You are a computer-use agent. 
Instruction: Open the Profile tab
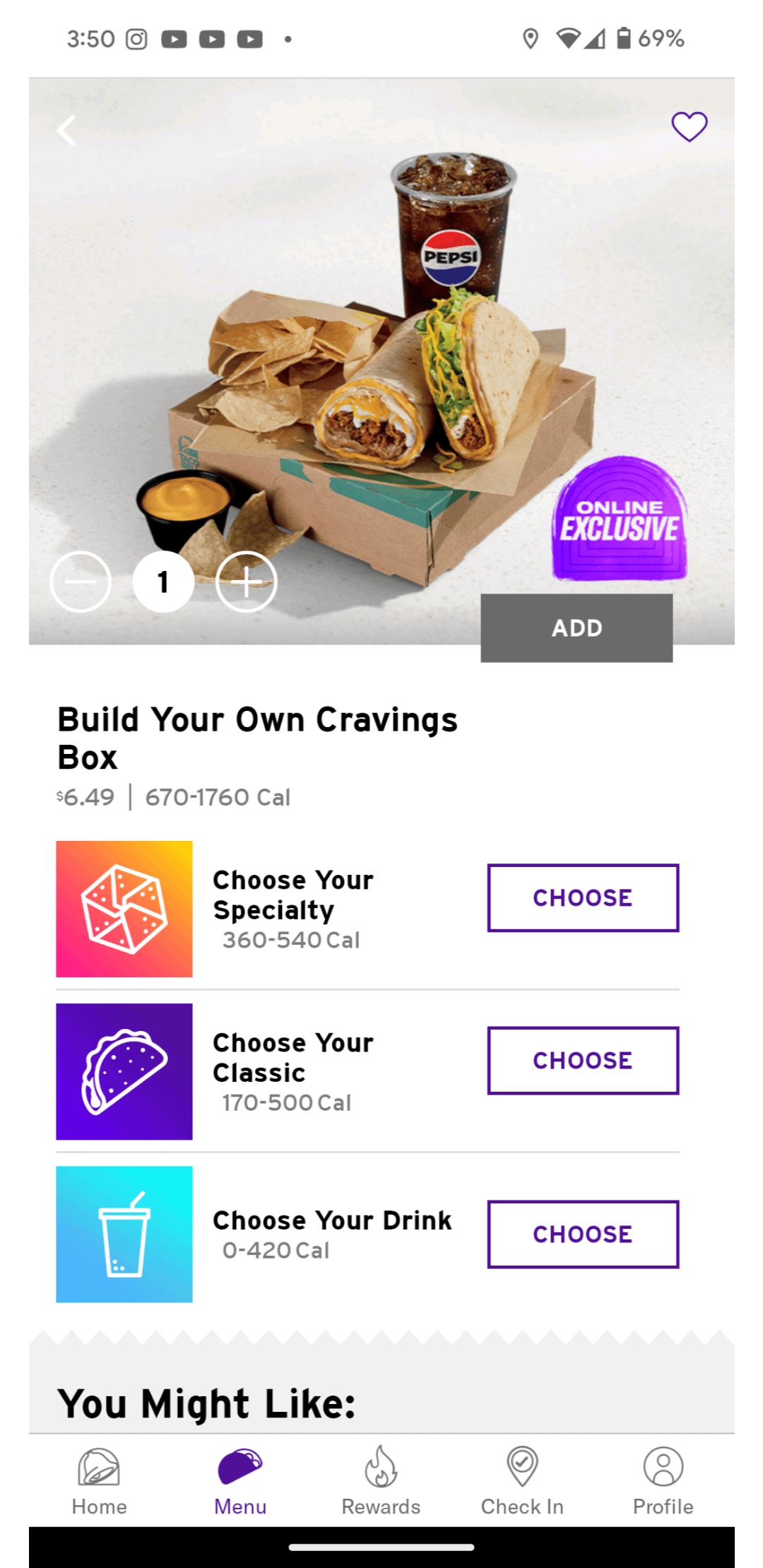point(663,1480)
